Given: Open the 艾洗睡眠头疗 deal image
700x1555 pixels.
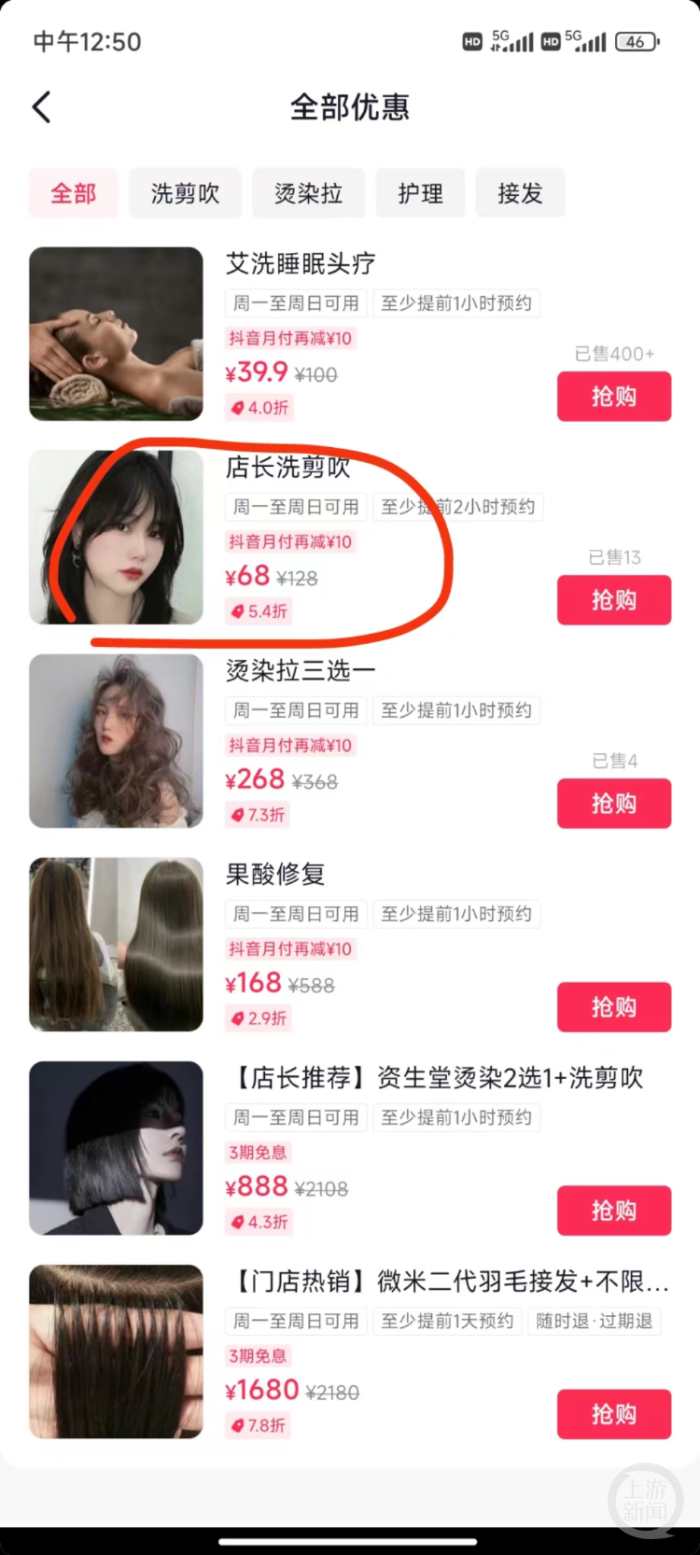Looking at the screenshot, I should pos(116,334).
